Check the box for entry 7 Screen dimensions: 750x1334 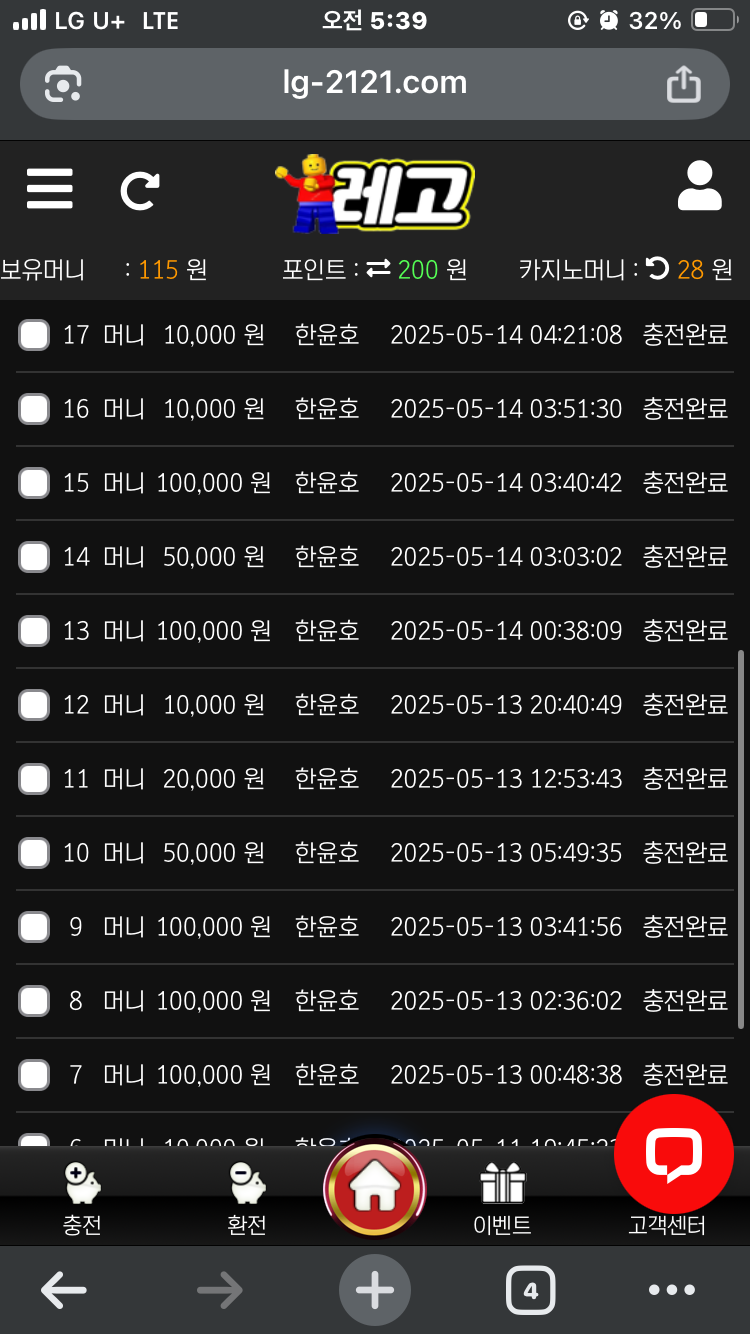point(34,1075)
